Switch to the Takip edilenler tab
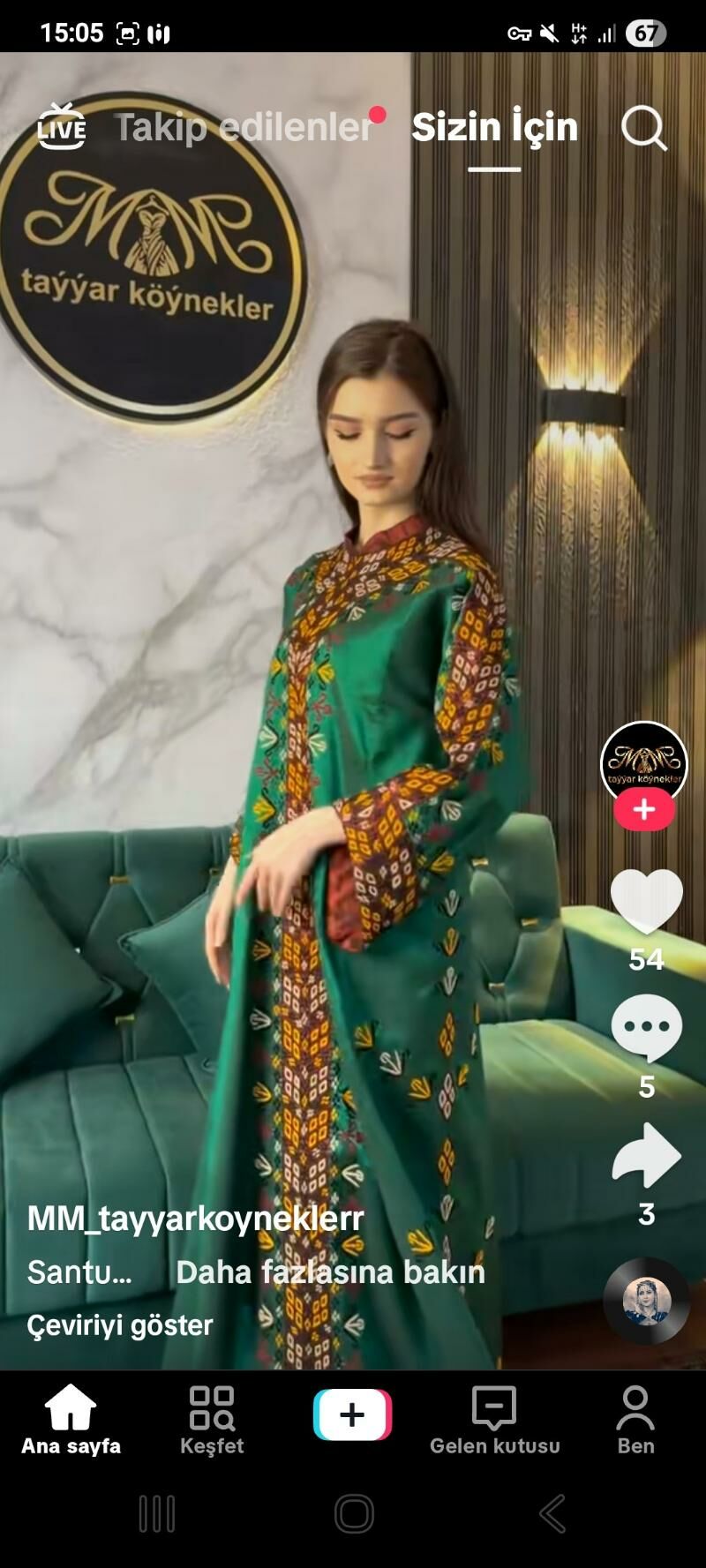This screenshot has height=1568, width=706. click(x=244, y=128)
